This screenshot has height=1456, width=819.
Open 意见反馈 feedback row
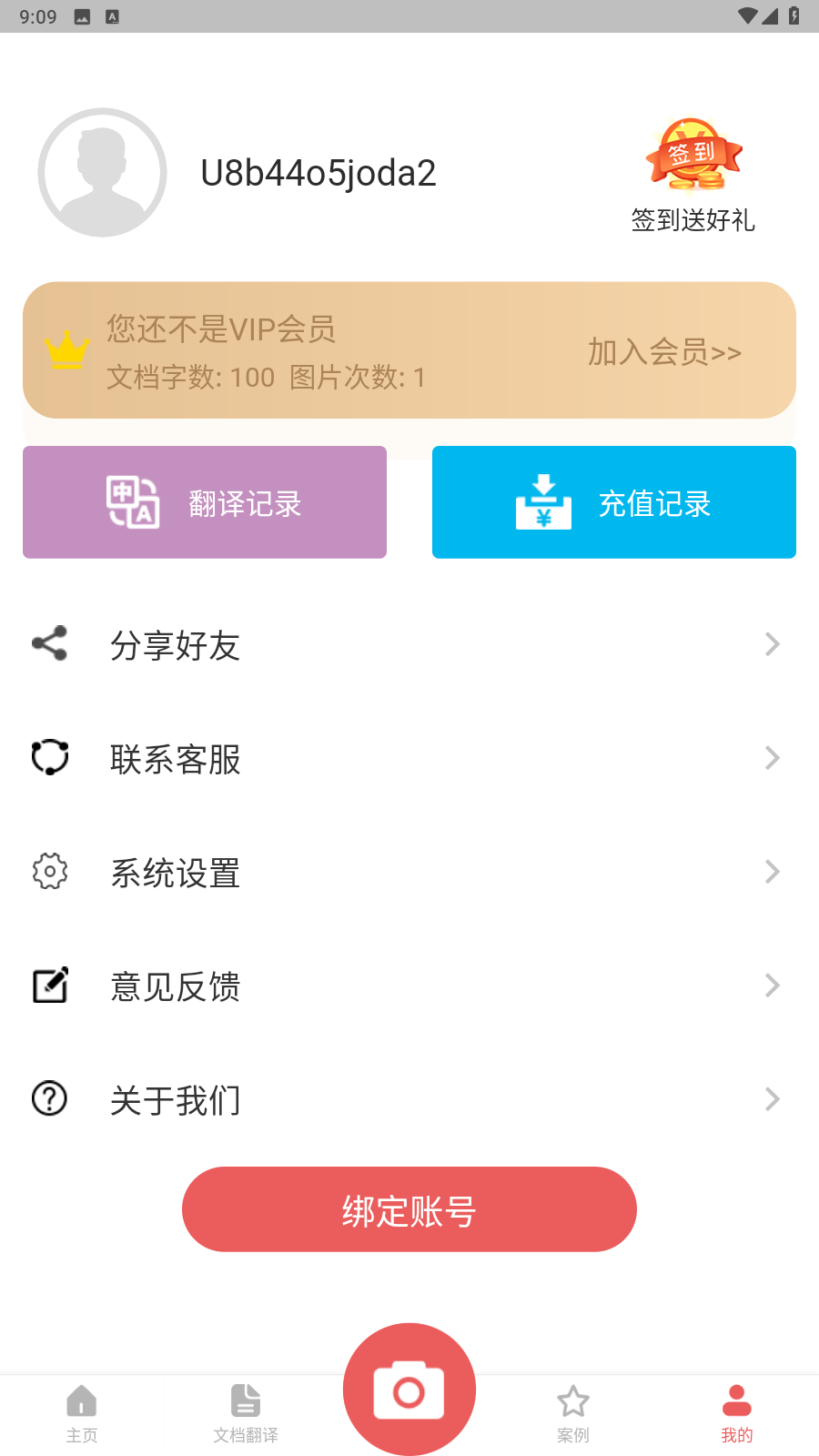(409, 986)
